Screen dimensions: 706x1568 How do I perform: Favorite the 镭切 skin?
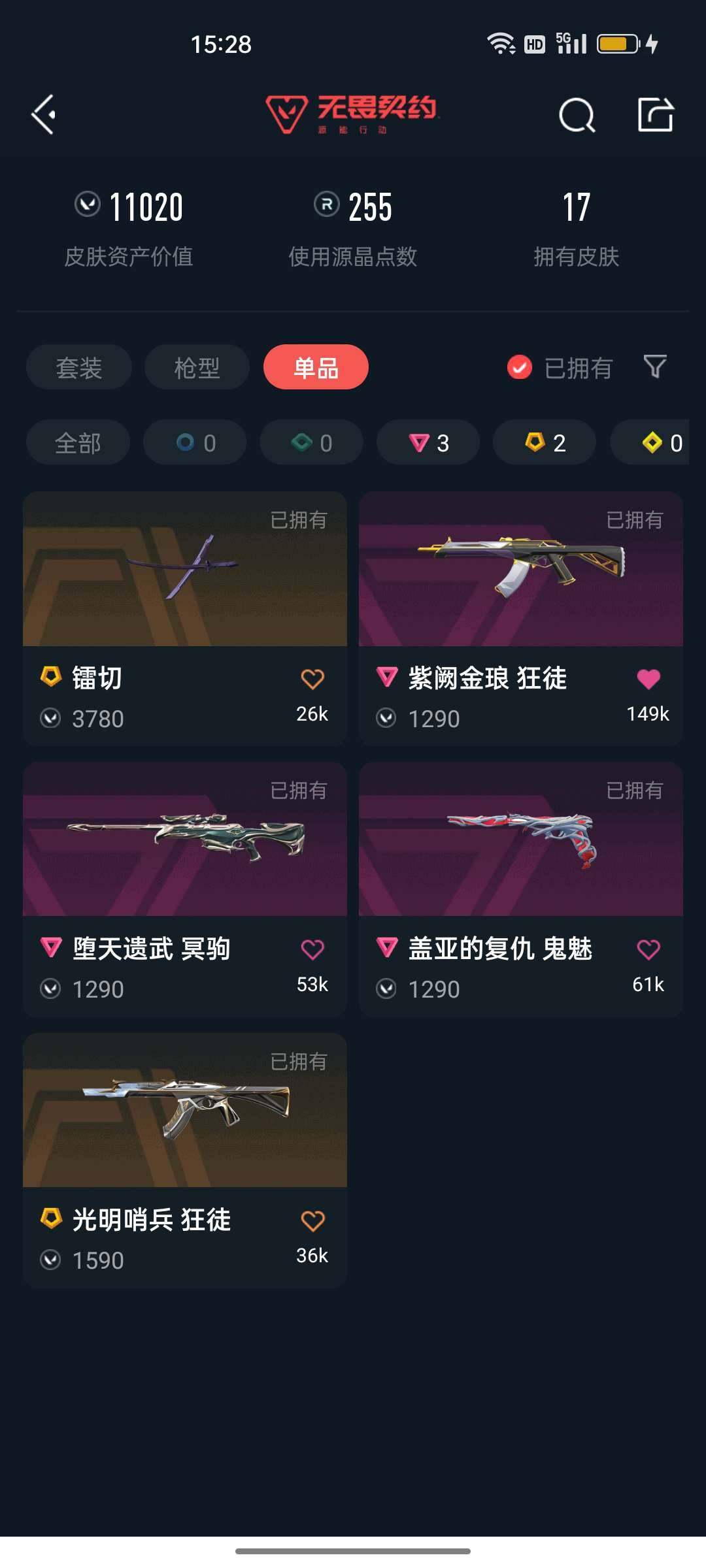pos(312,678)
